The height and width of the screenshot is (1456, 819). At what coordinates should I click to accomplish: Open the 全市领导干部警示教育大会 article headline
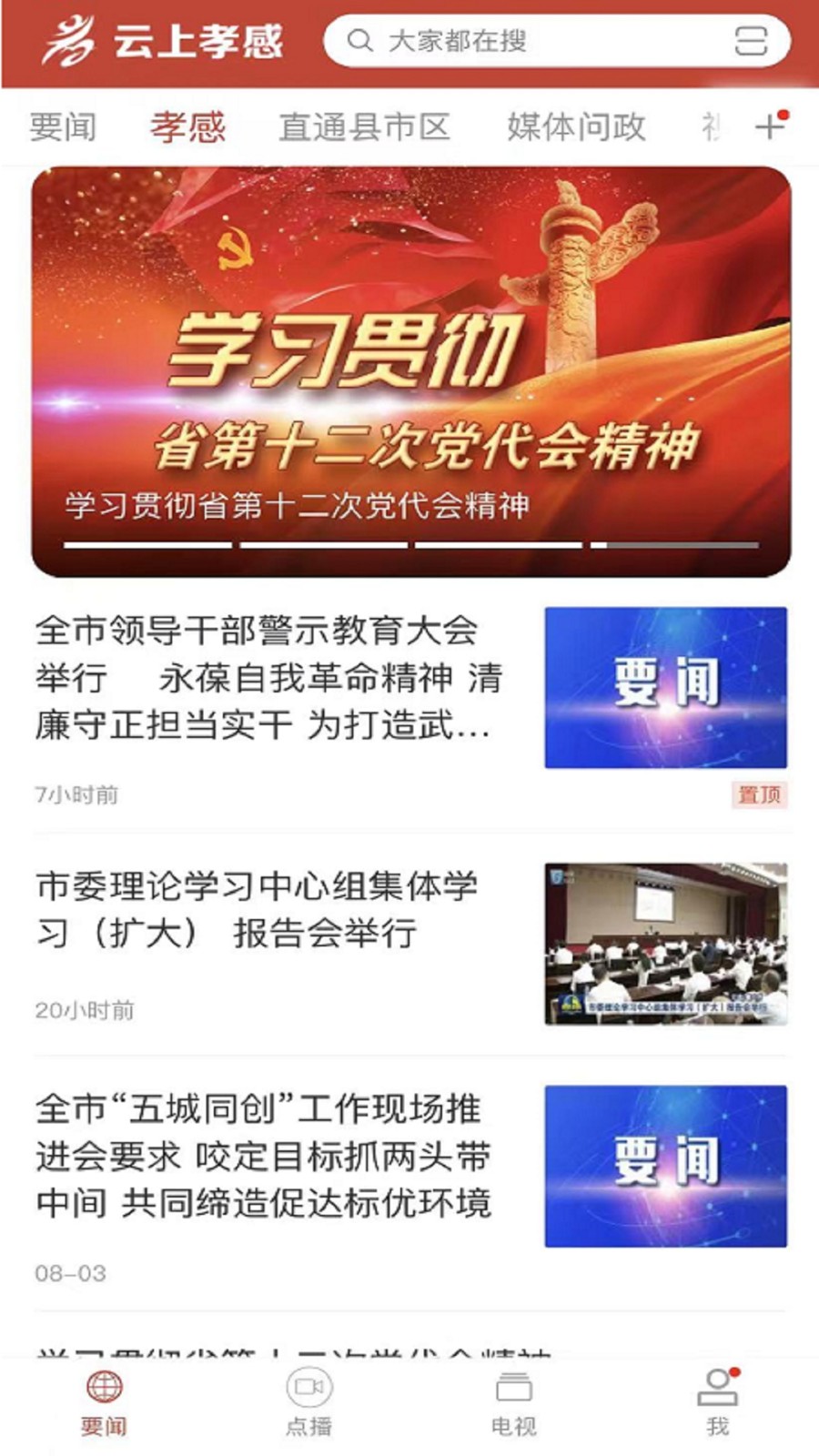point(264,675)
